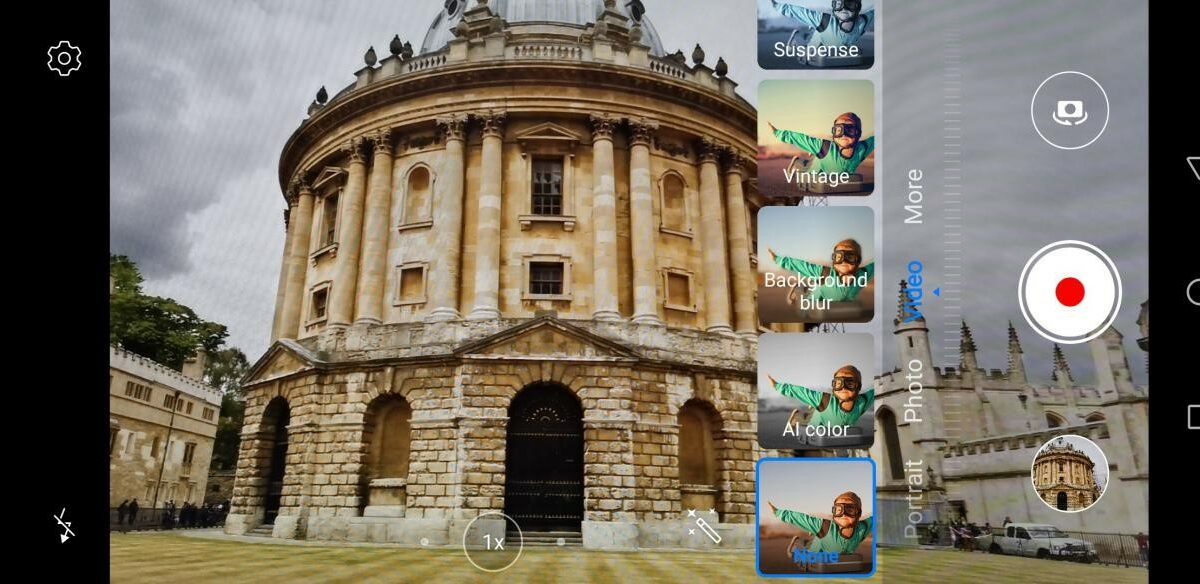Select the Vintage filter

[x=815, y=138]
